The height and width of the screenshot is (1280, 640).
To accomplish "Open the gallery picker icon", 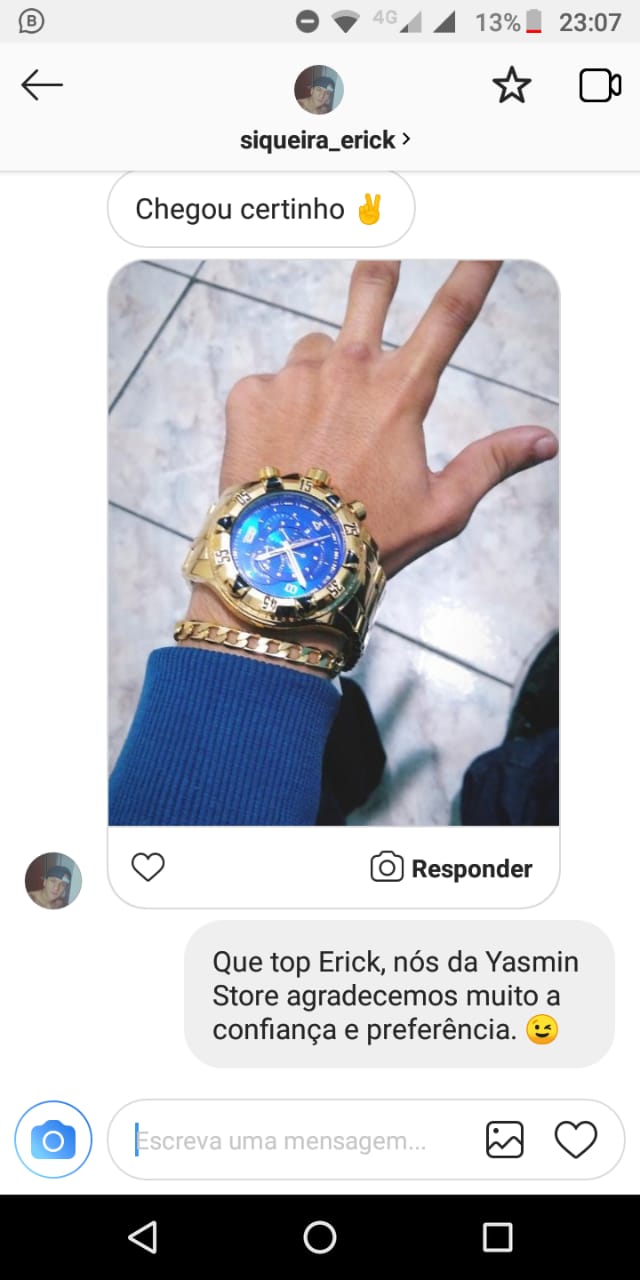I will pos(505,1140).
